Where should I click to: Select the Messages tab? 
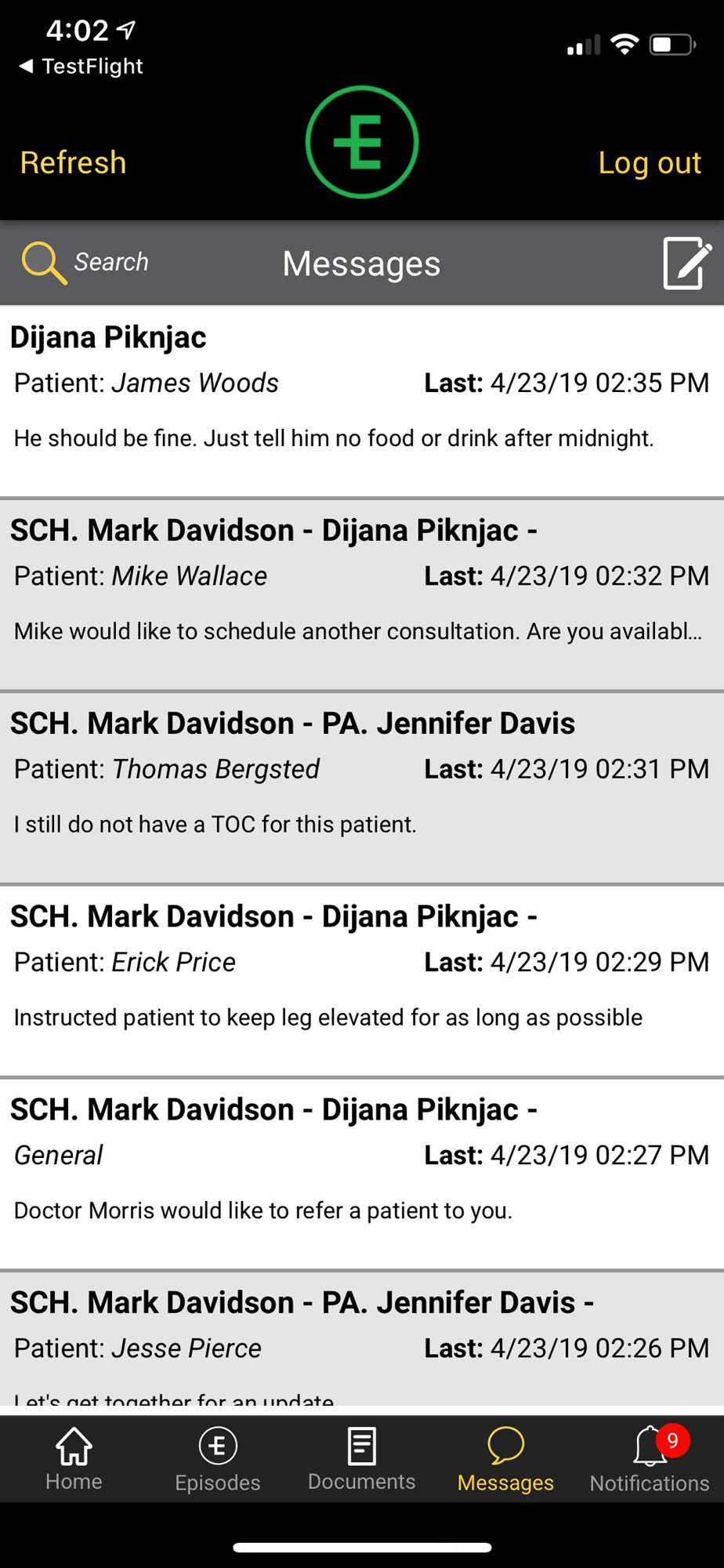click(505, 1459)
